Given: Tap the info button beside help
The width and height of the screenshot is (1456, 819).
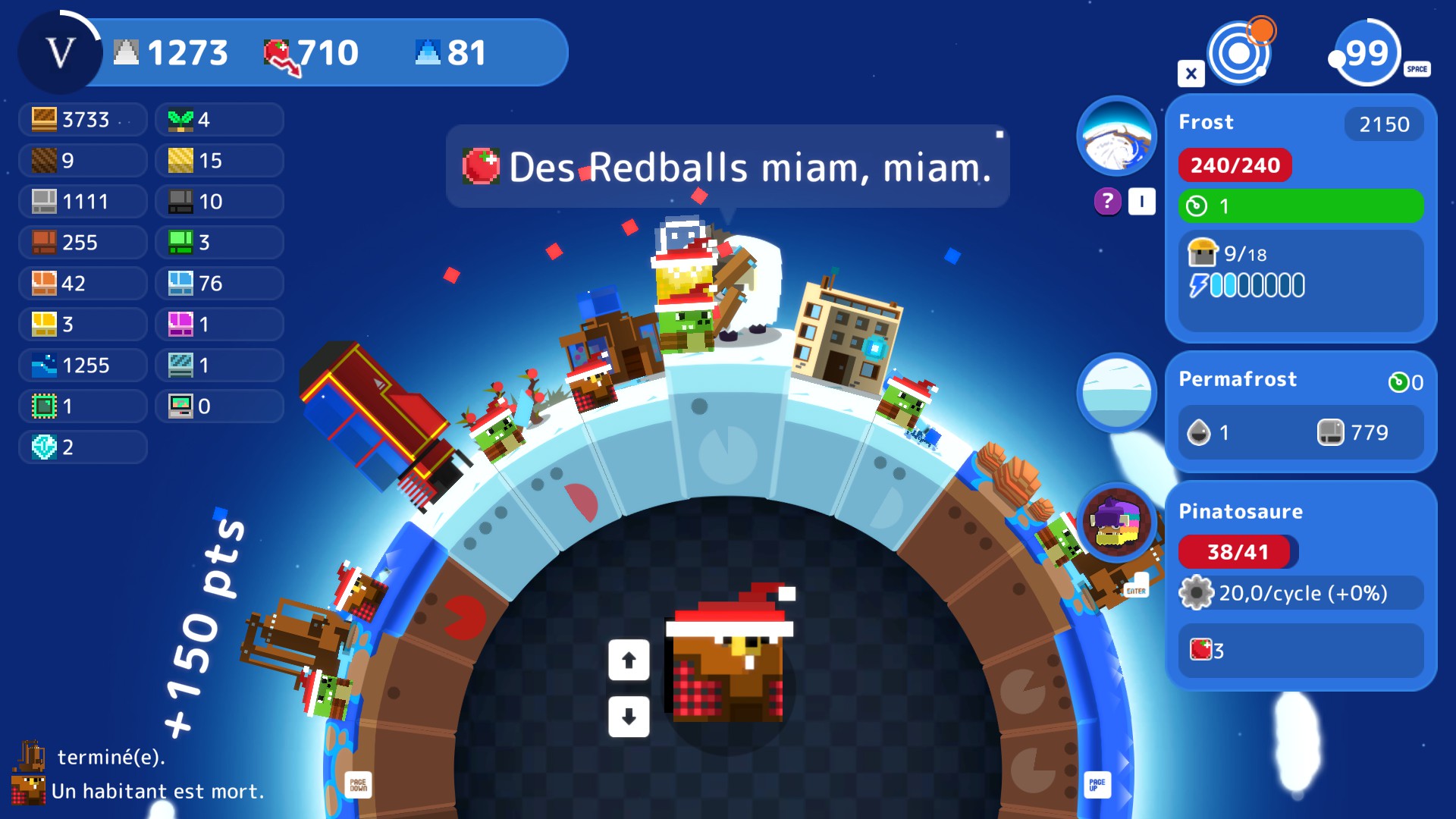Looking at the screenshot, I should coord(1141,201).
